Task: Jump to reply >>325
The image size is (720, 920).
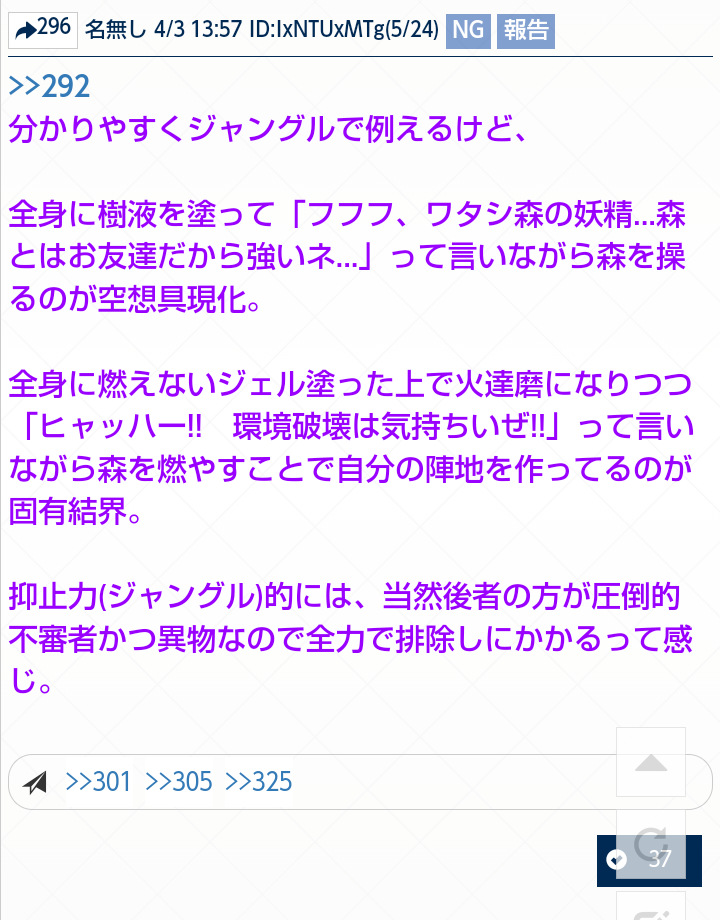Action: point(259,781)
